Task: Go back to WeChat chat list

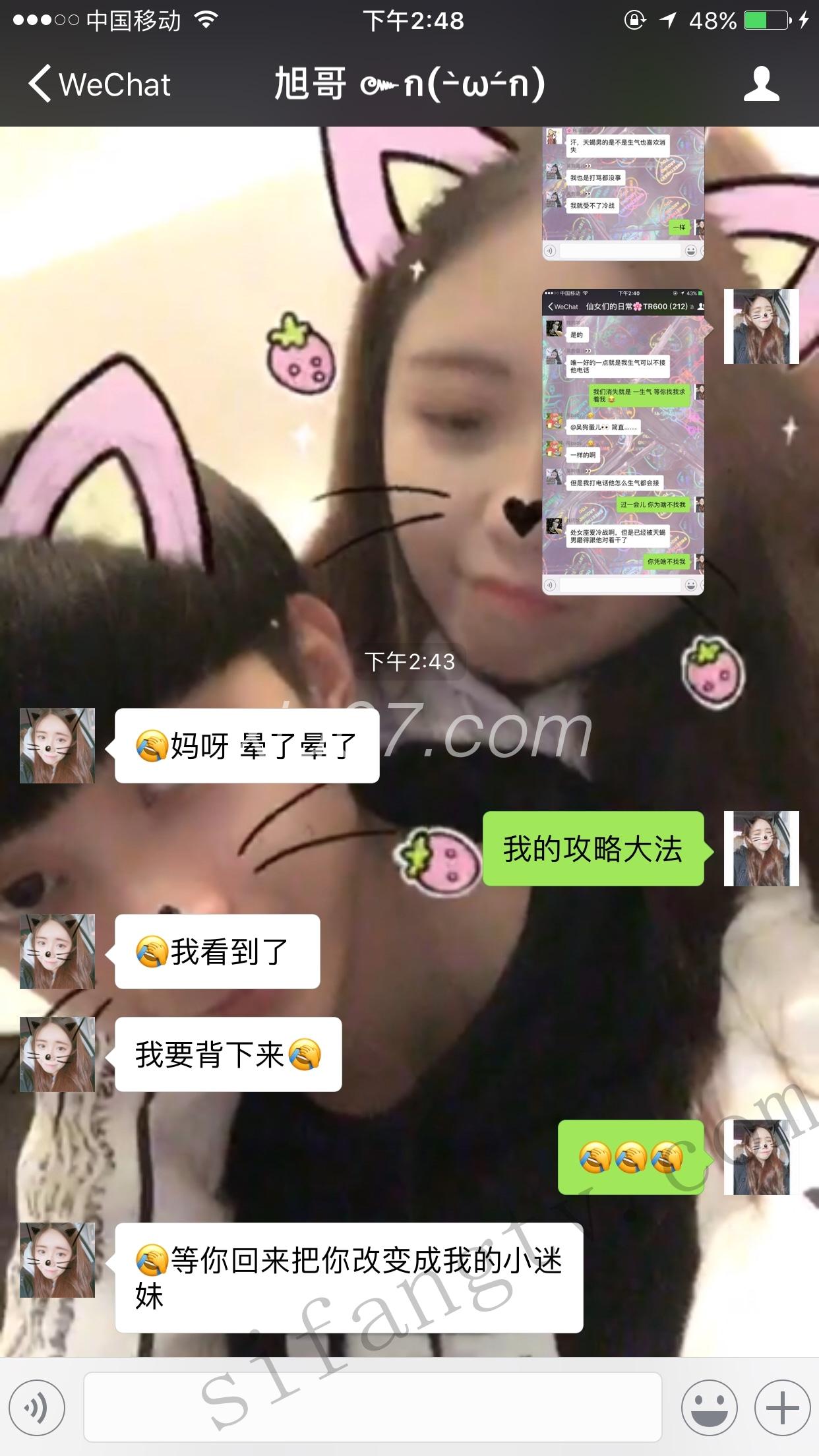Action: (99, 84)
